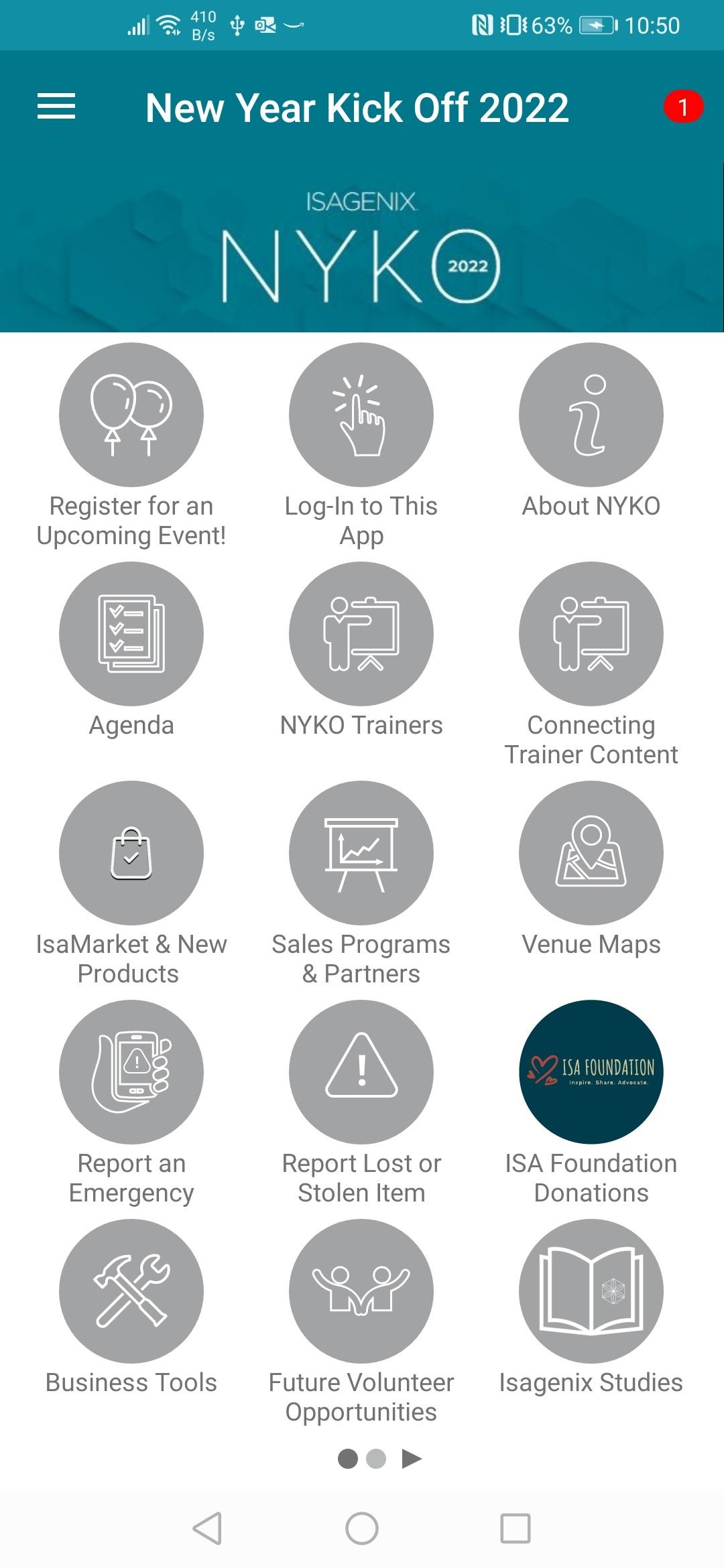
Task: Select Log-In to This App
Action: 361,415
